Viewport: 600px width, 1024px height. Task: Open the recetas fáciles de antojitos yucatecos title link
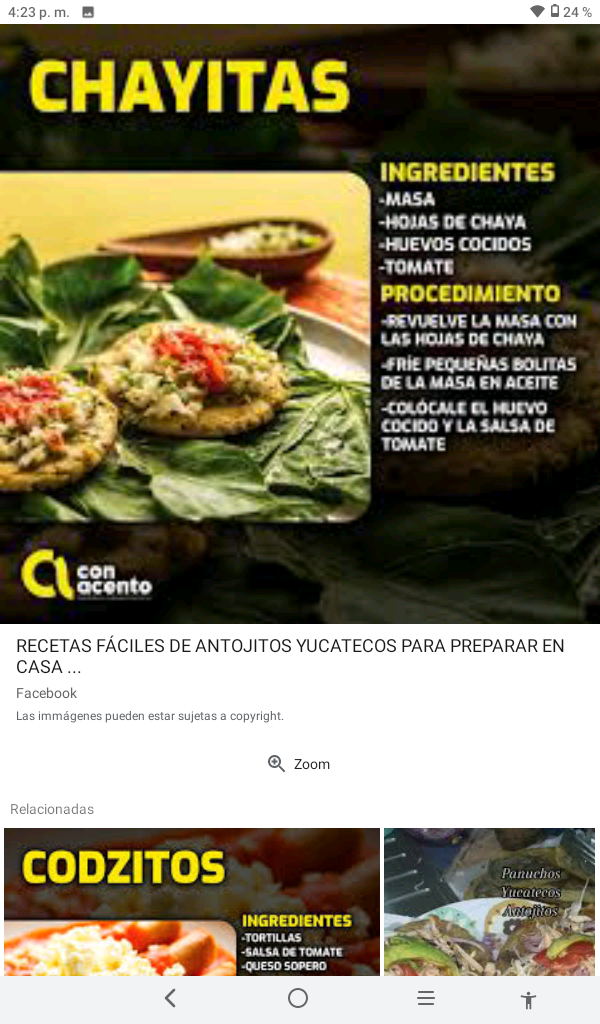point(290,656)
